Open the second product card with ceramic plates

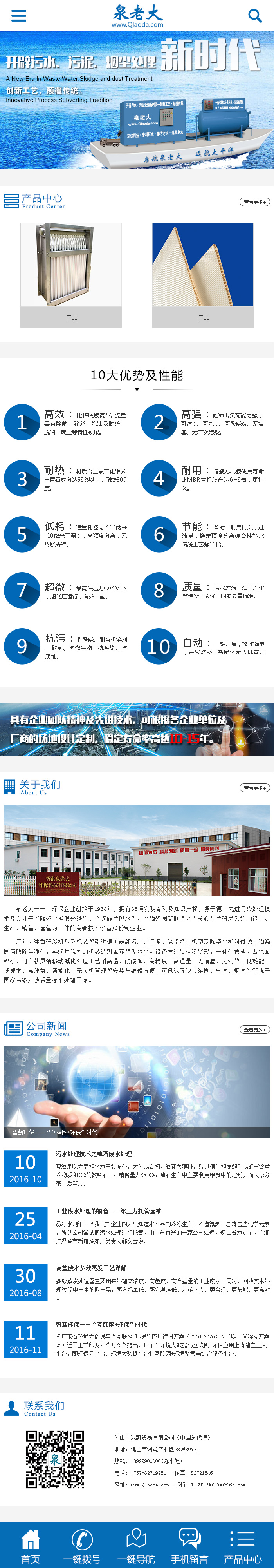coord(202,274)
